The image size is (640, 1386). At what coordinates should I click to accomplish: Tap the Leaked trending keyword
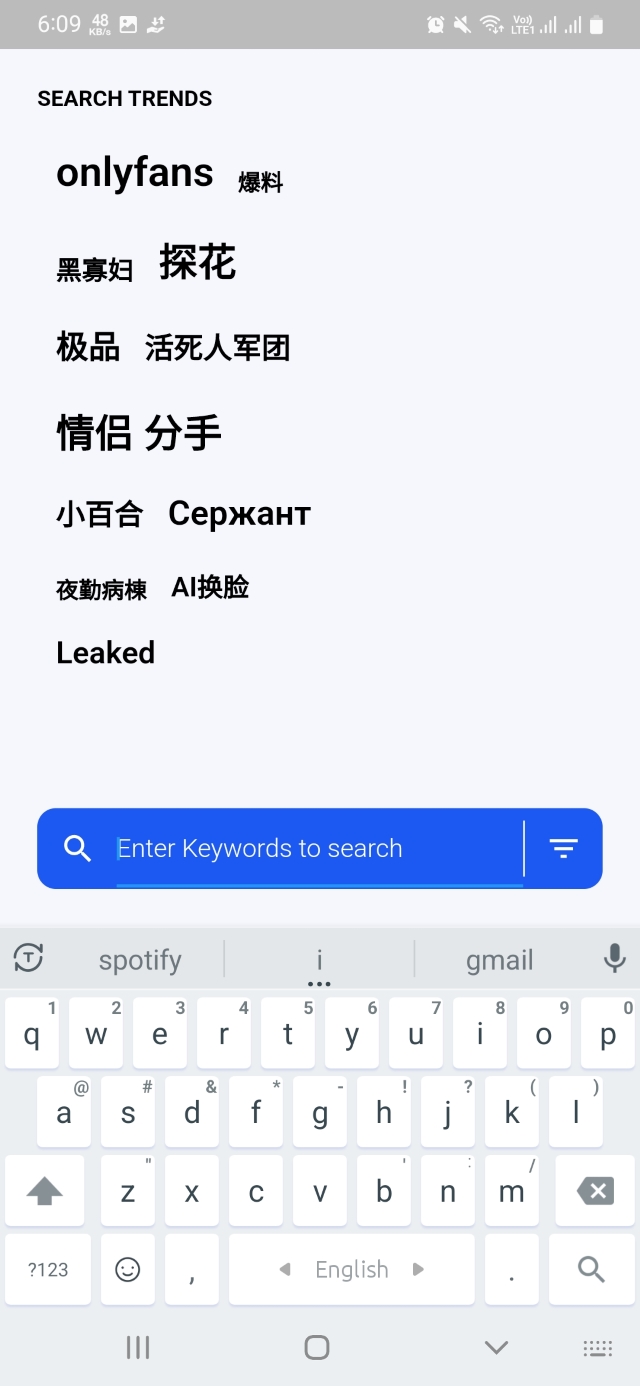click(x=105, y=653)
